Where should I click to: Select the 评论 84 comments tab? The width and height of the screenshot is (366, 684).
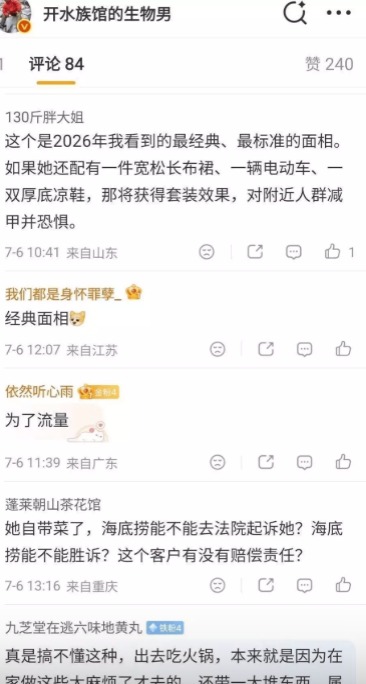56,65
